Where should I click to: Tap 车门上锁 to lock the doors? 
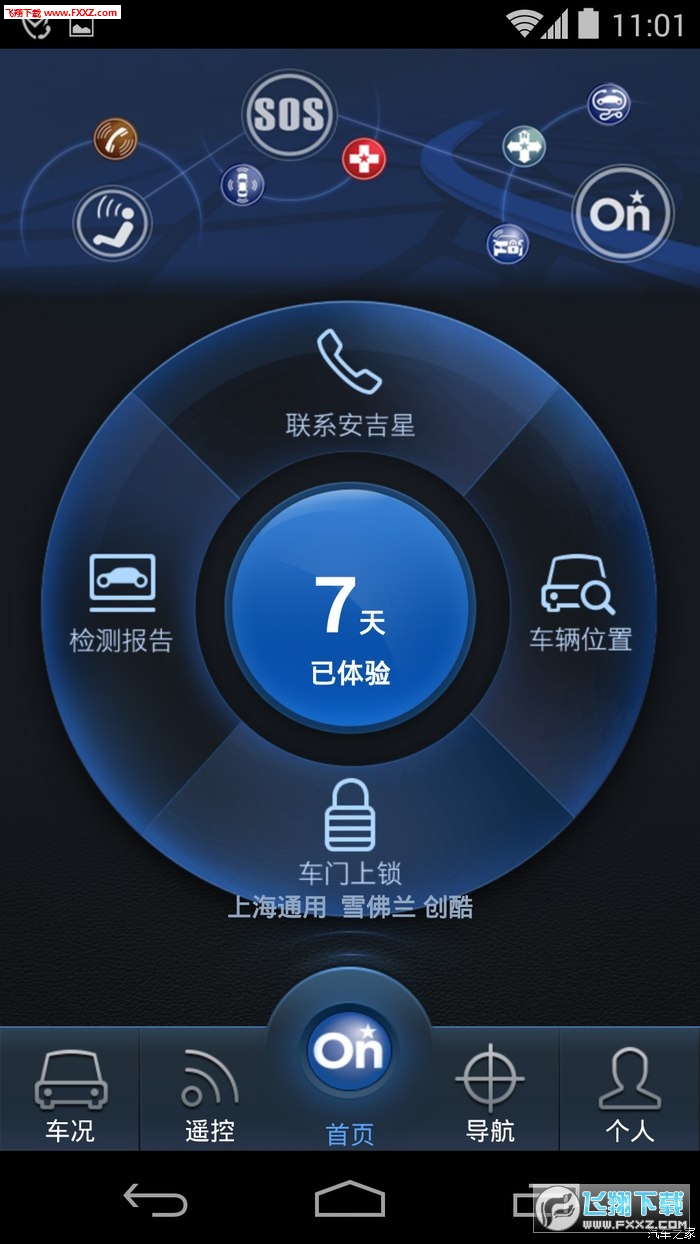[x=350, y=830]
